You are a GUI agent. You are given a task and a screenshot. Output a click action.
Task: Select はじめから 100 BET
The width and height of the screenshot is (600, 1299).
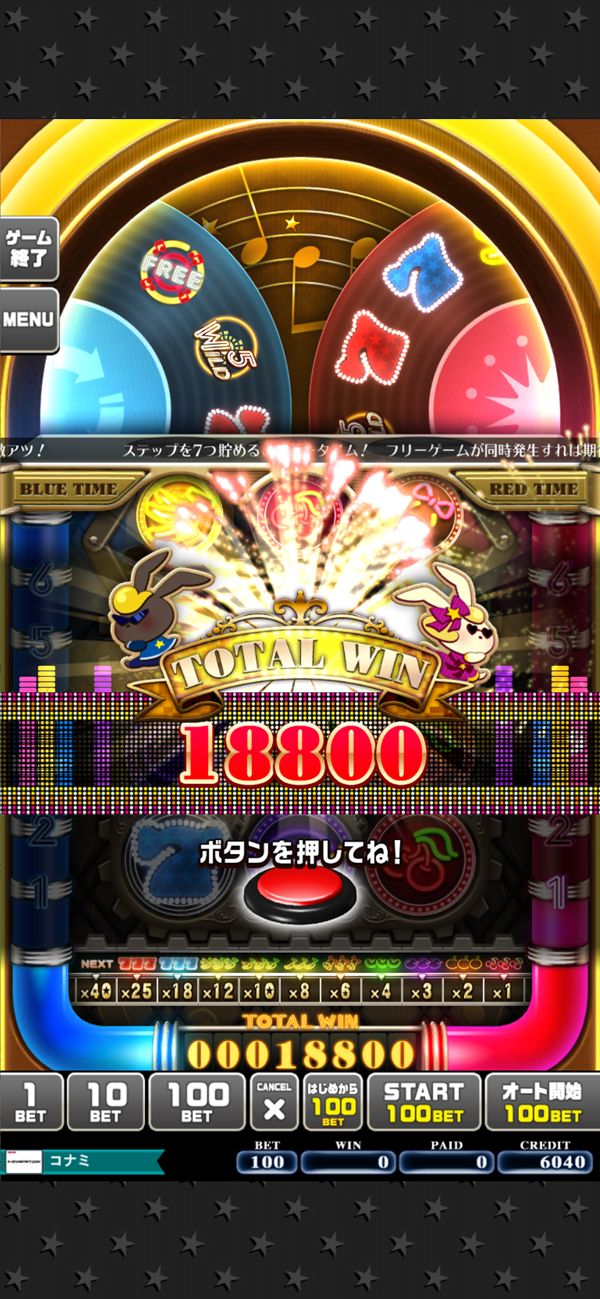332,1103
